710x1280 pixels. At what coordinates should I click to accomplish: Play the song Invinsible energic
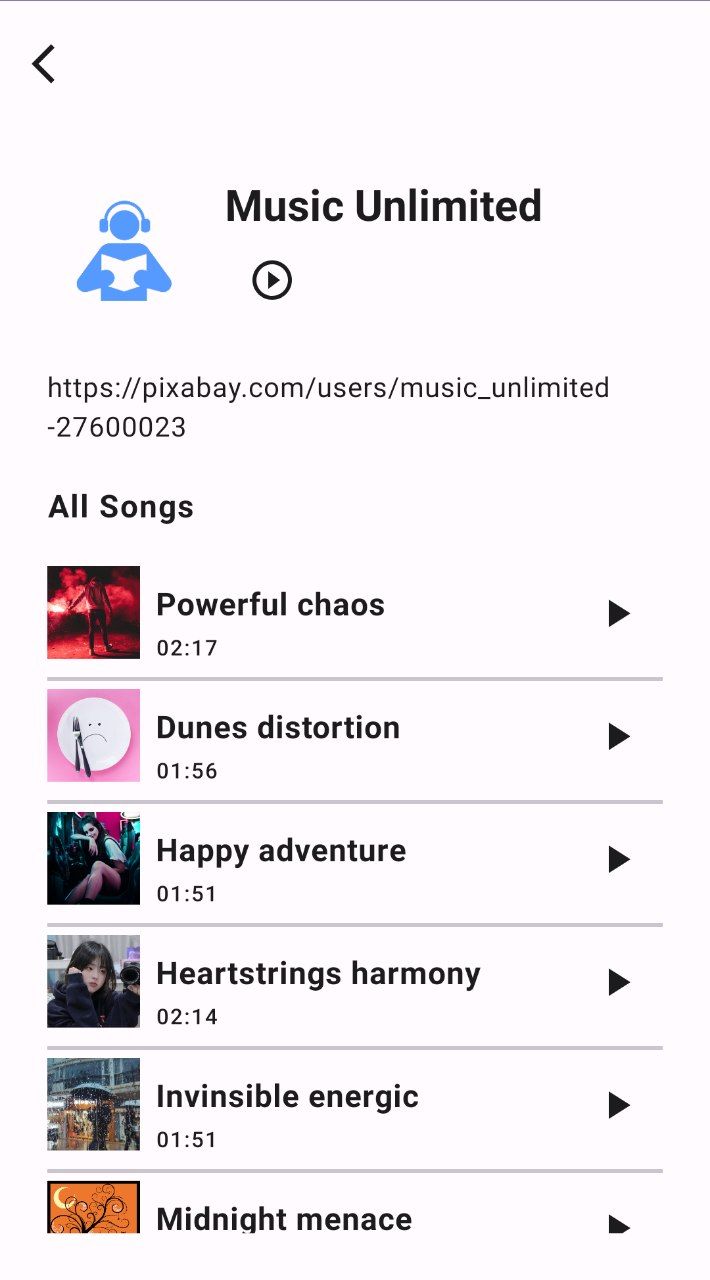coord(619,1106)
